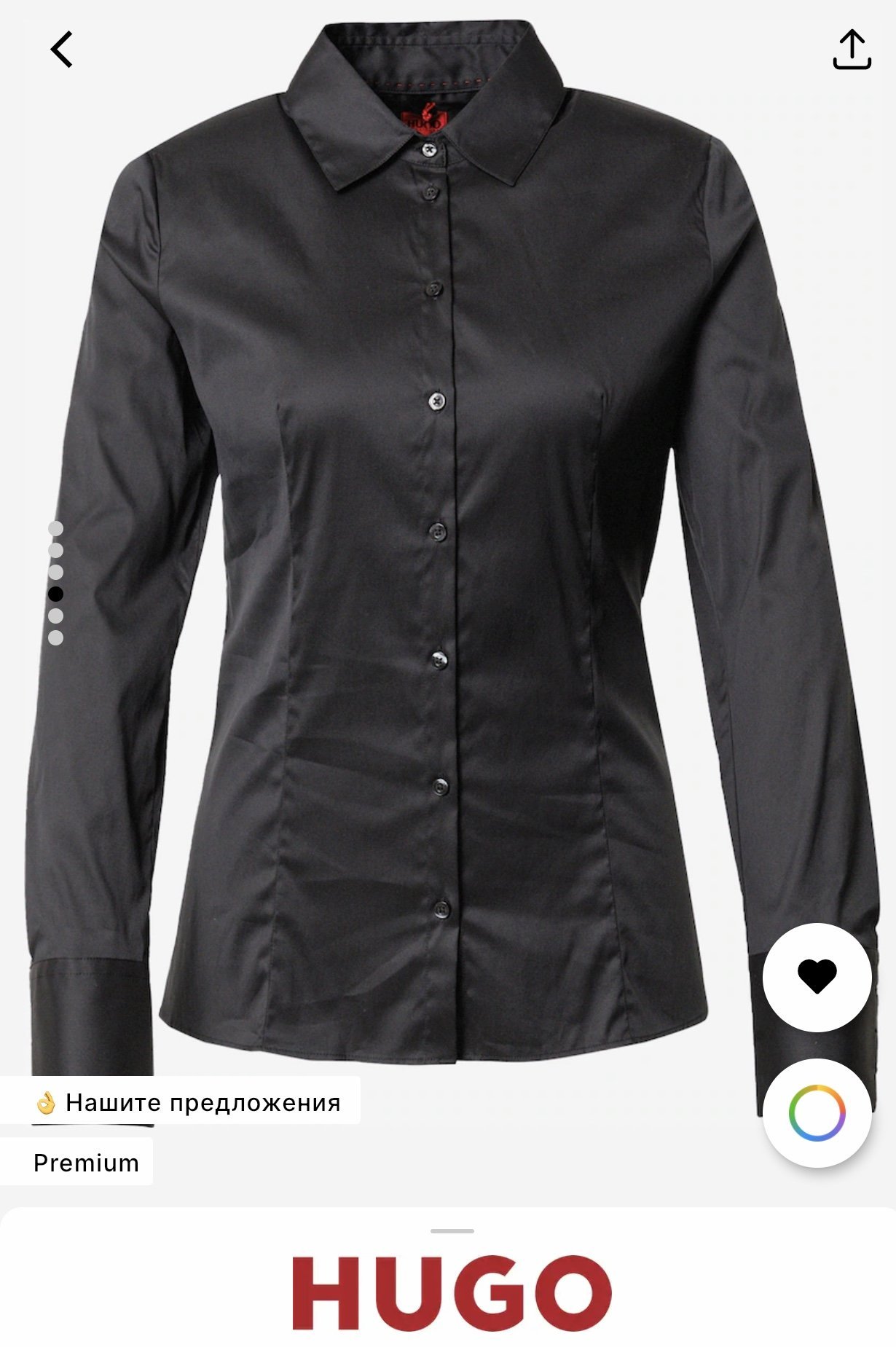Tap the Premium tag
Image resolution: width=896 pixels, height=1347 pixels.
(x=85, y=1163)
